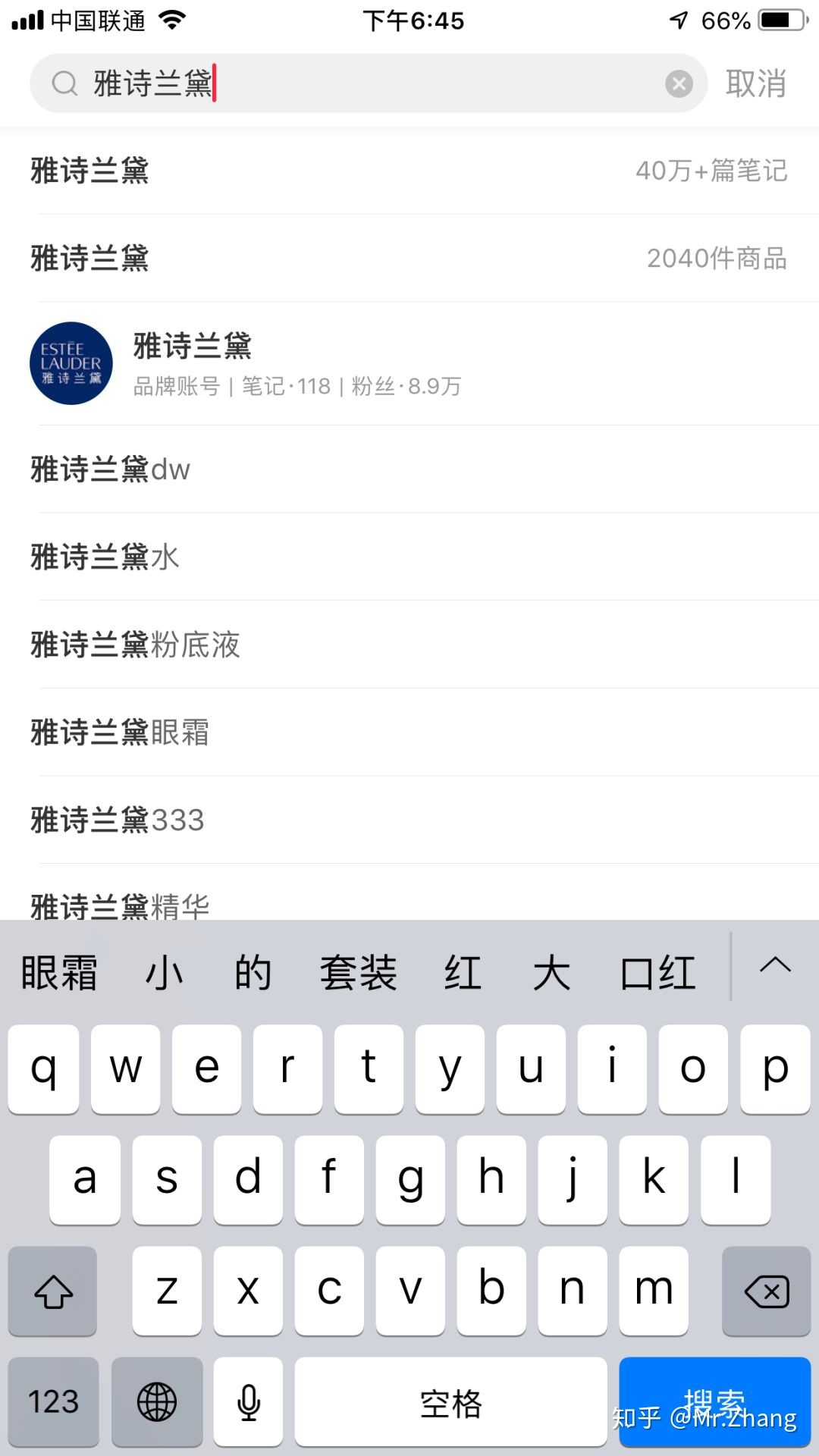Viewport: 819px width, 1456px height.
Task: Choose 口红 from the prediction bar
Action: click(x=657, y=971)
